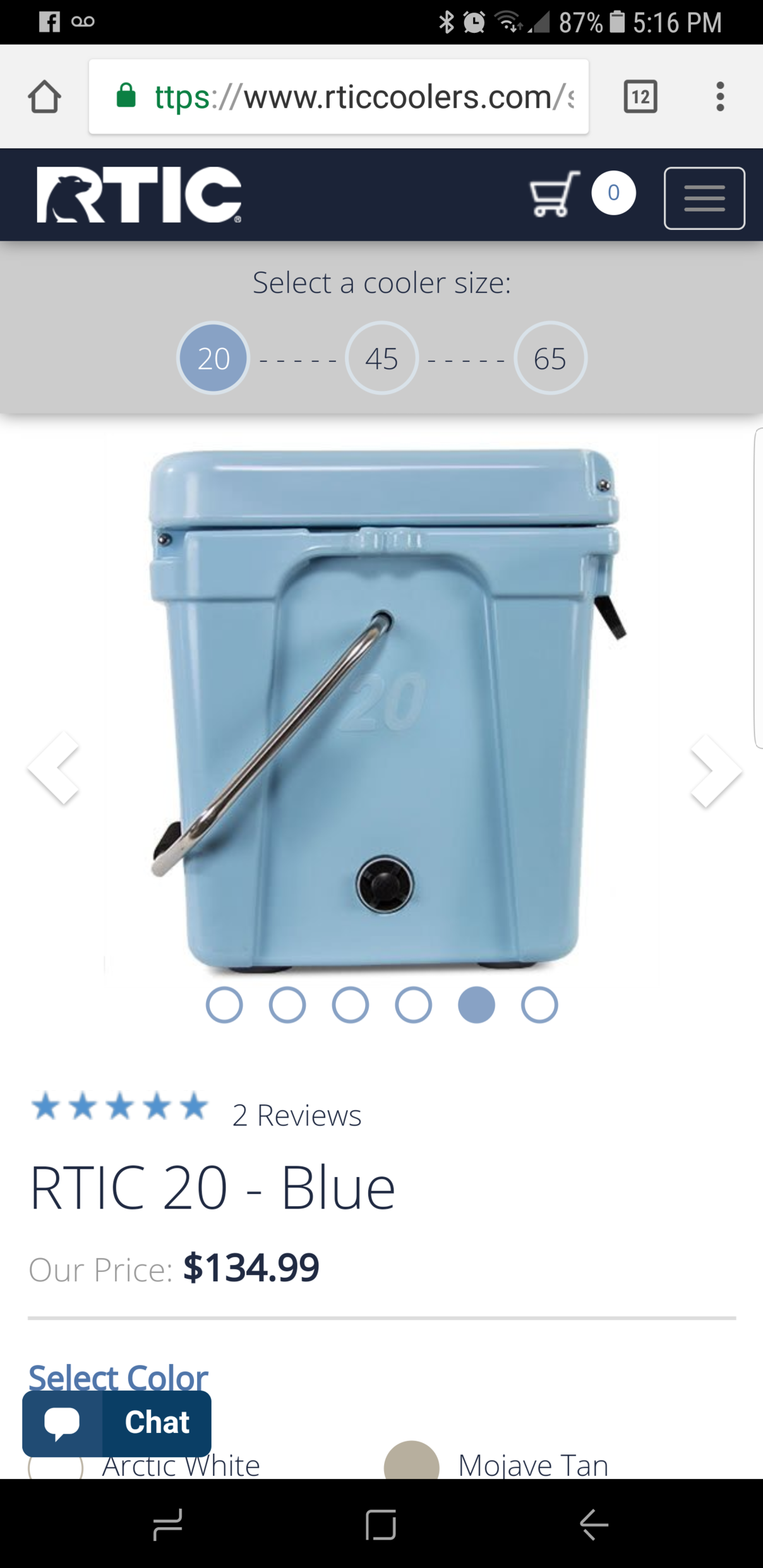The width and height of the screenshot is (763, 1568).
Task: Start a Chat session
Action: pos(117,1423)
